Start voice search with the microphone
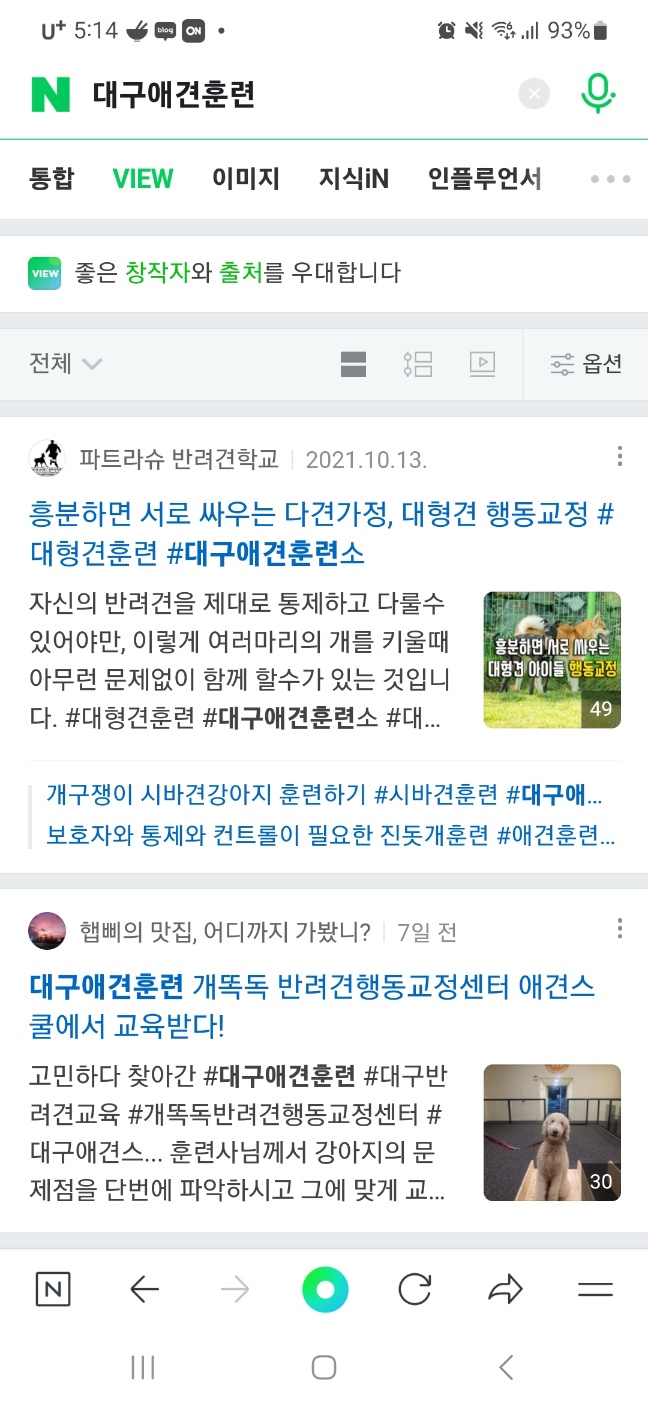648x1404 pixels. (x=597, y=94)
